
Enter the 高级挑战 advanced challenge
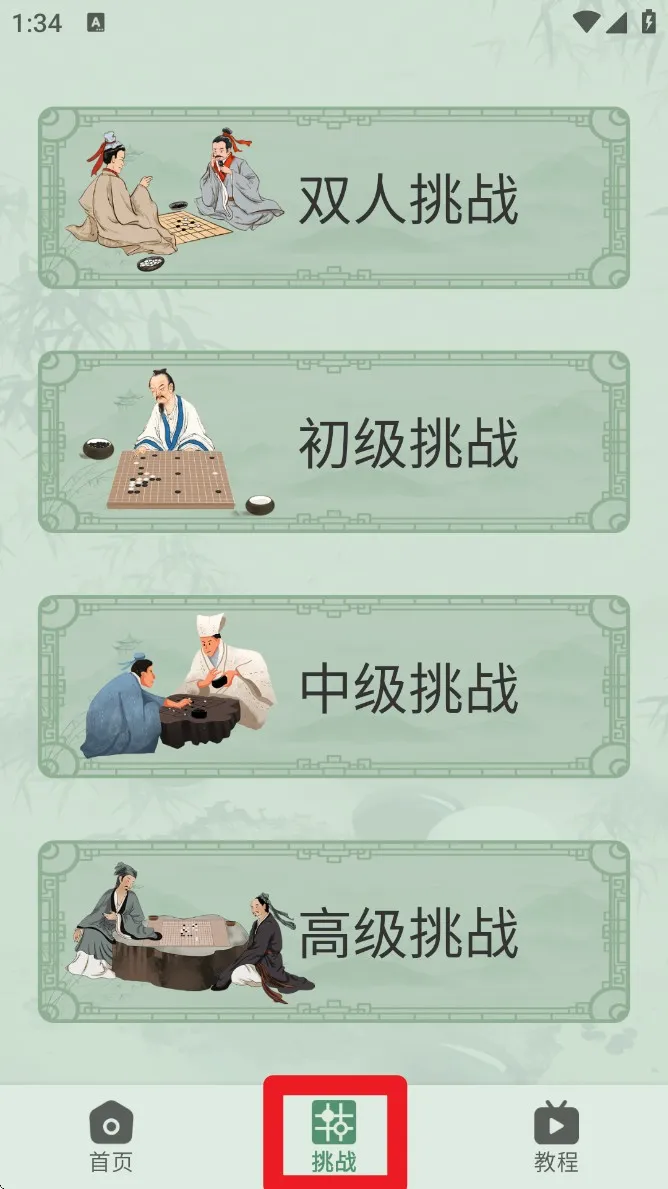(334, 931)
